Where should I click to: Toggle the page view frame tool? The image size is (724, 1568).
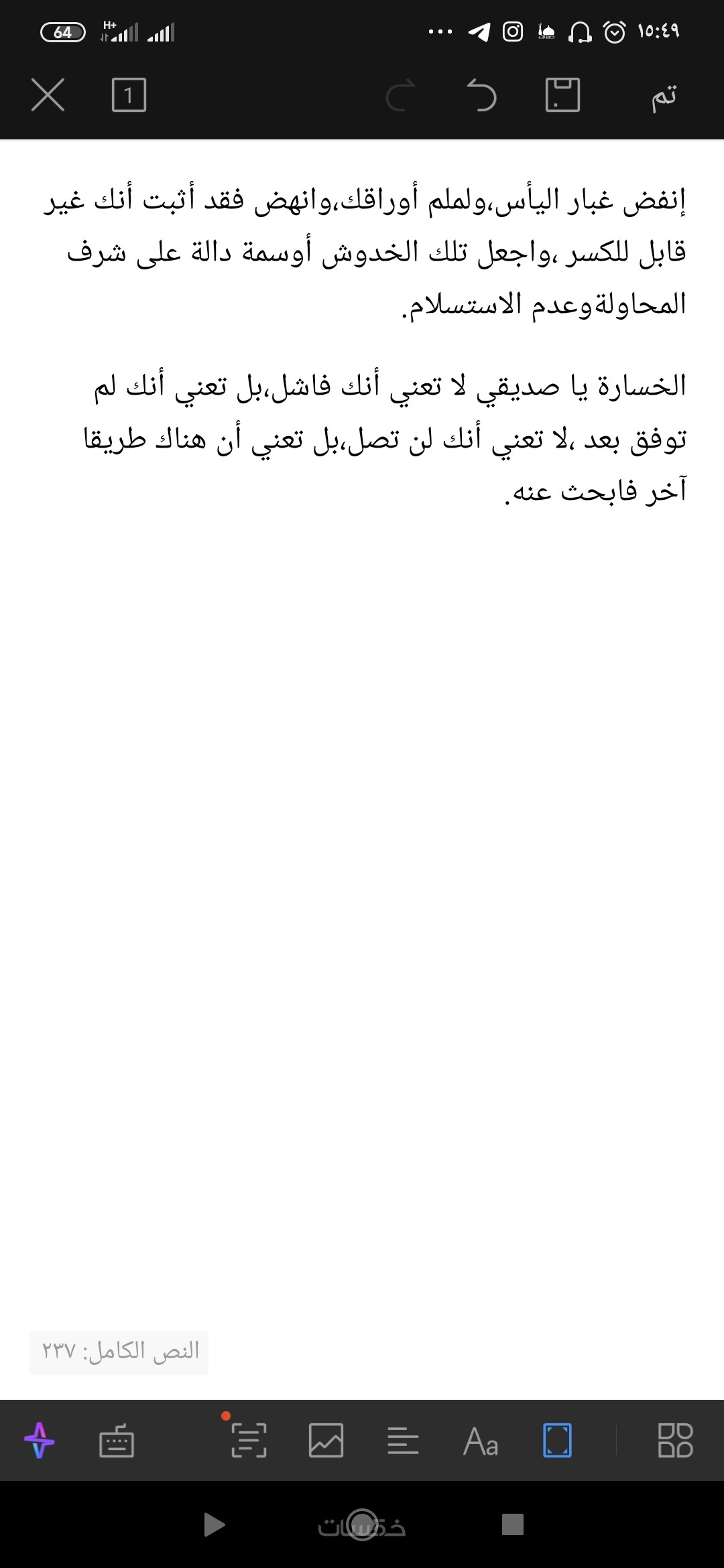(556, 1441)
